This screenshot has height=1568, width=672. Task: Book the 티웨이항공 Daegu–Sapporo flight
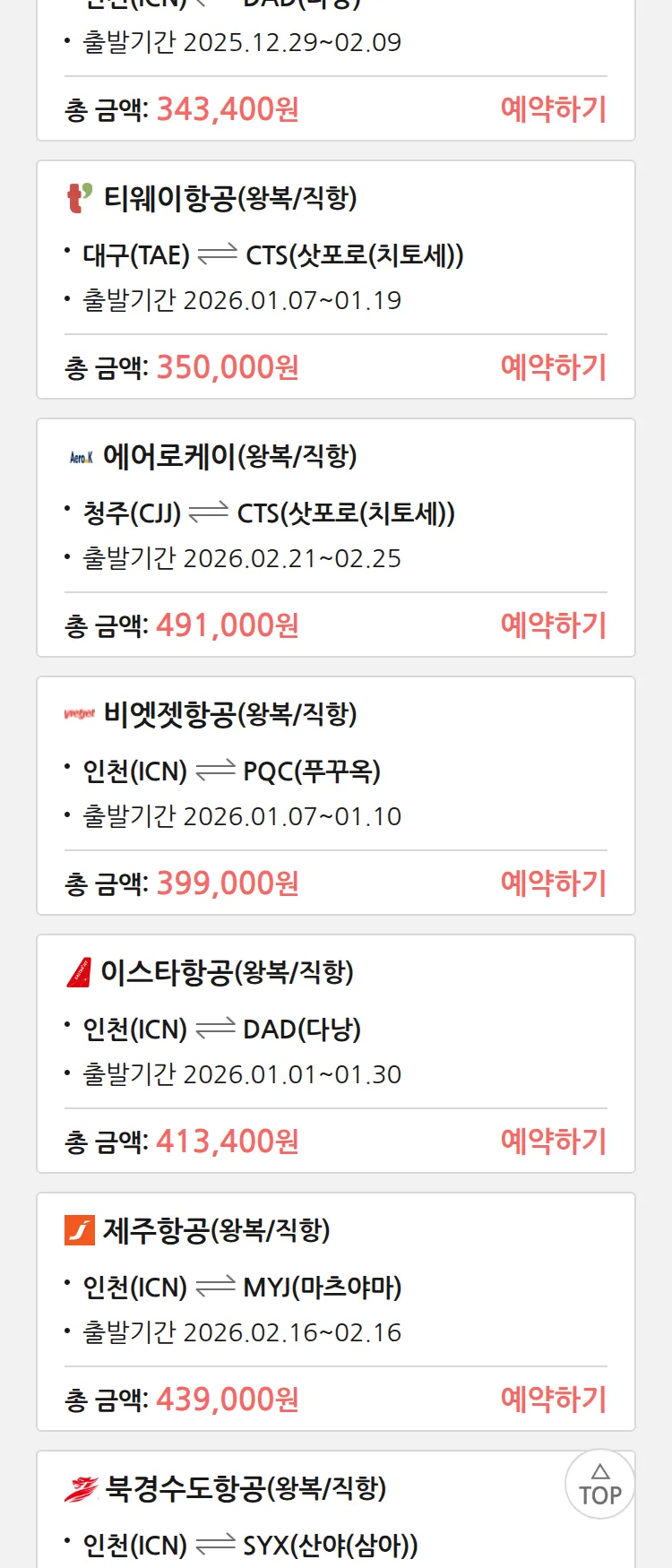point(553,367)
